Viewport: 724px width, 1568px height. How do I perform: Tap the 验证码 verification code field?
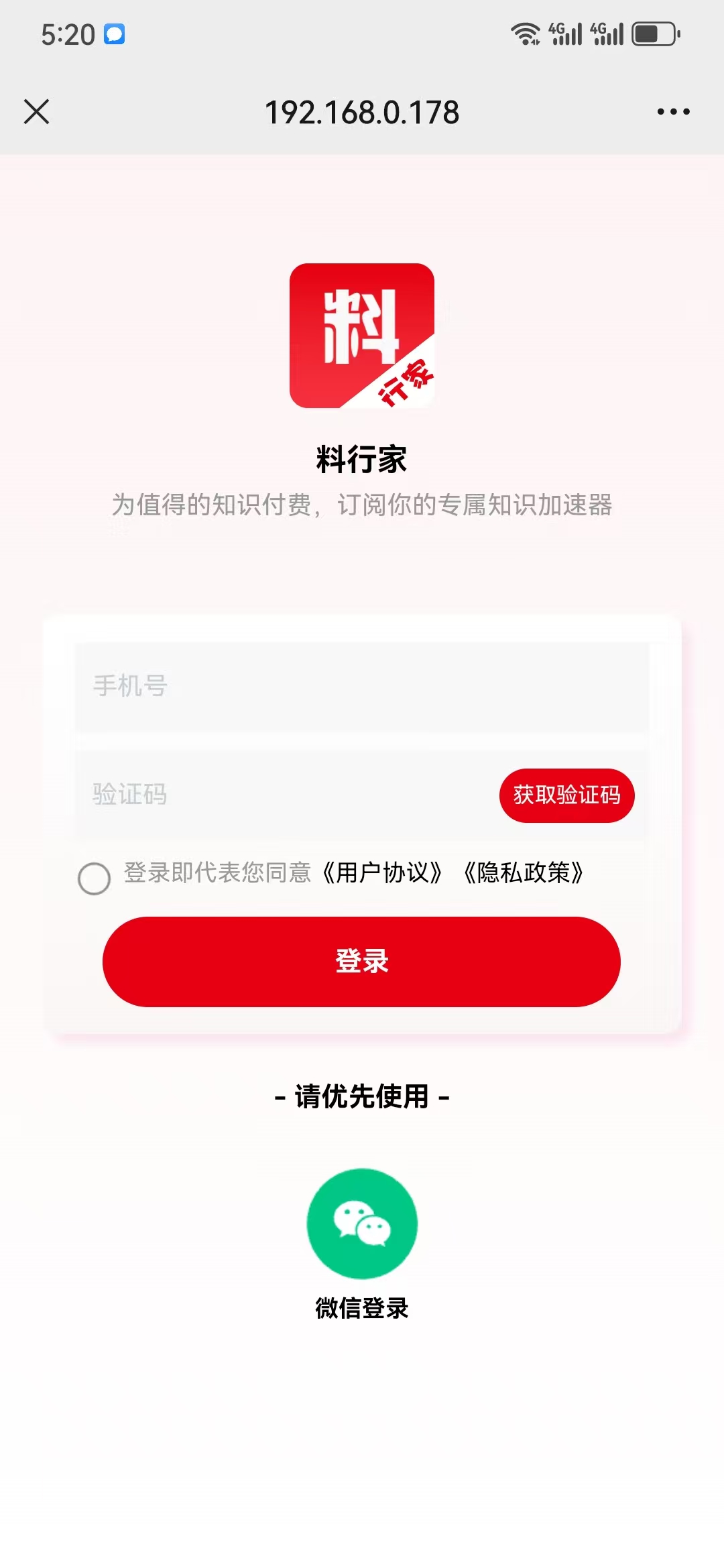282,795
